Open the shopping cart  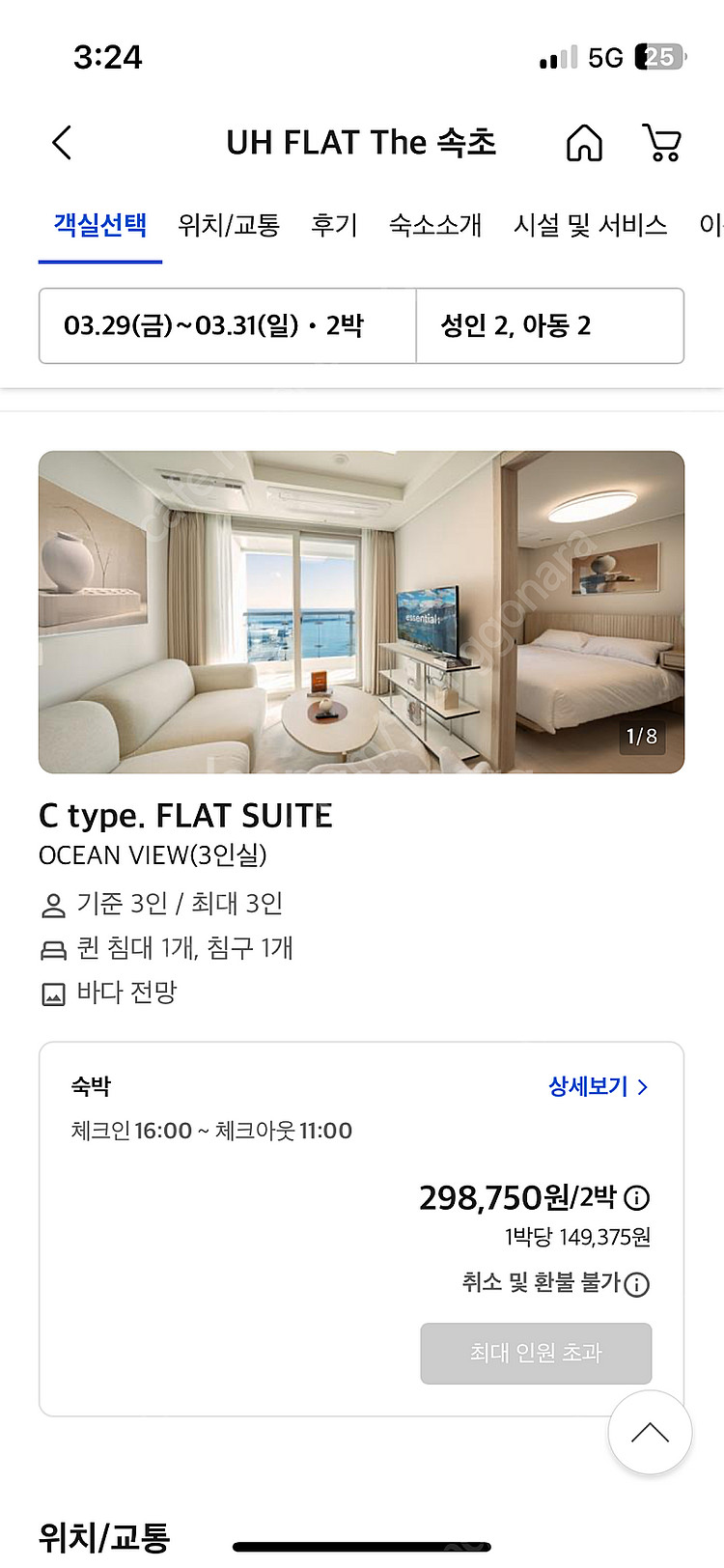662,143
